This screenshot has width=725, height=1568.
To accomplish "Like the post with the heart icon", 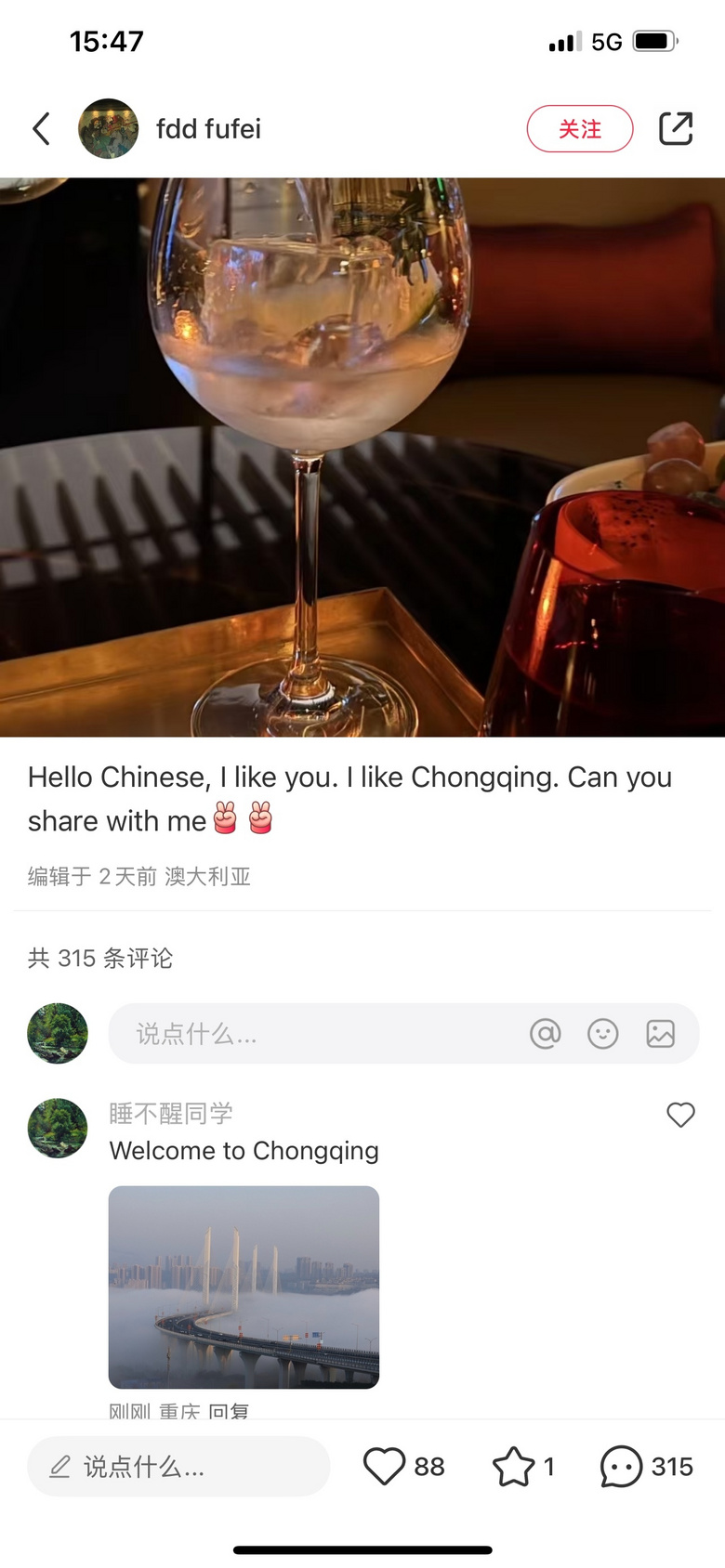I will [x=384, y=1467].
